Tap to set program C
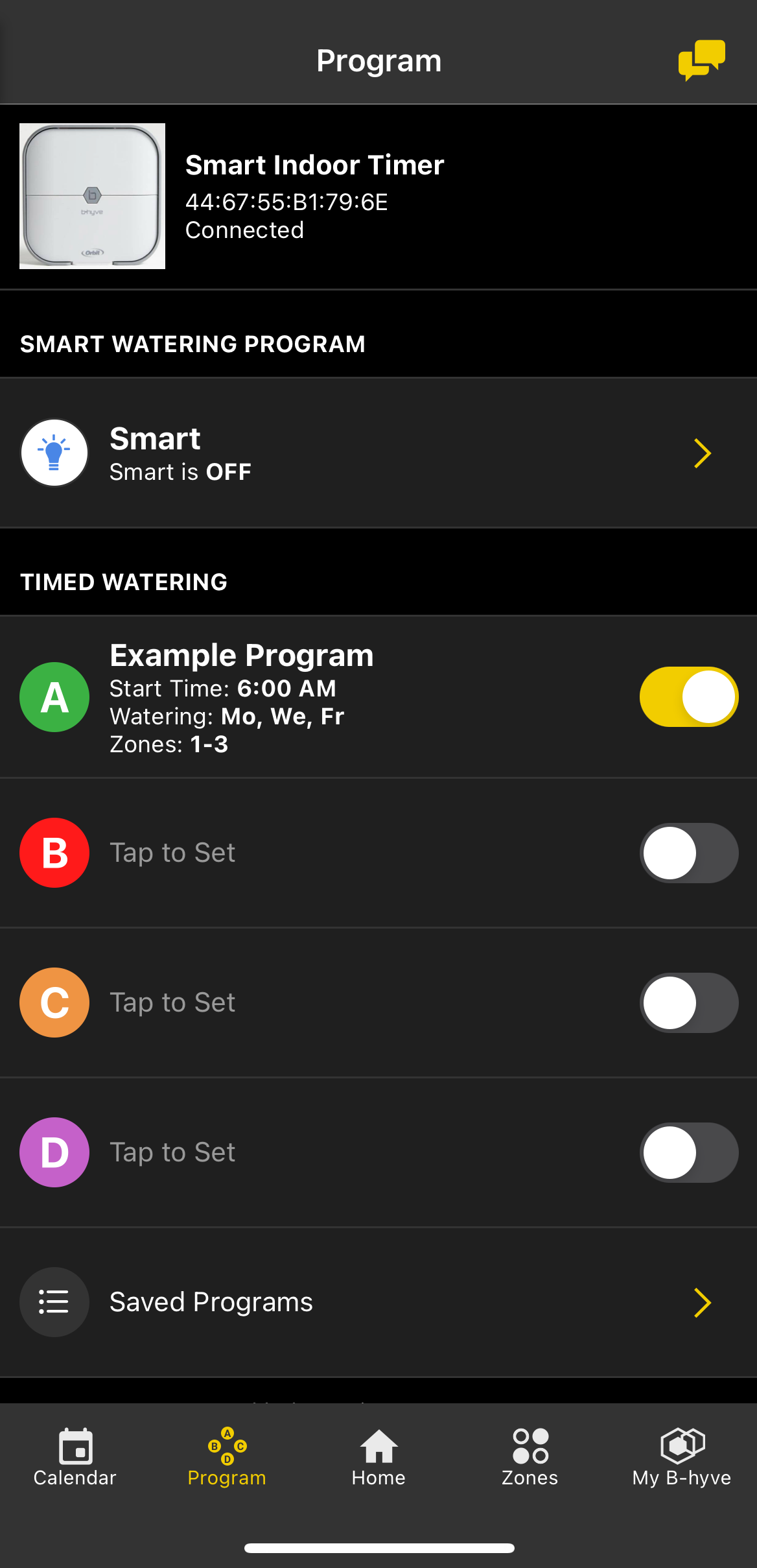Image resolution: width=757 pixels, height=1568 pixels. point(172,1003)
